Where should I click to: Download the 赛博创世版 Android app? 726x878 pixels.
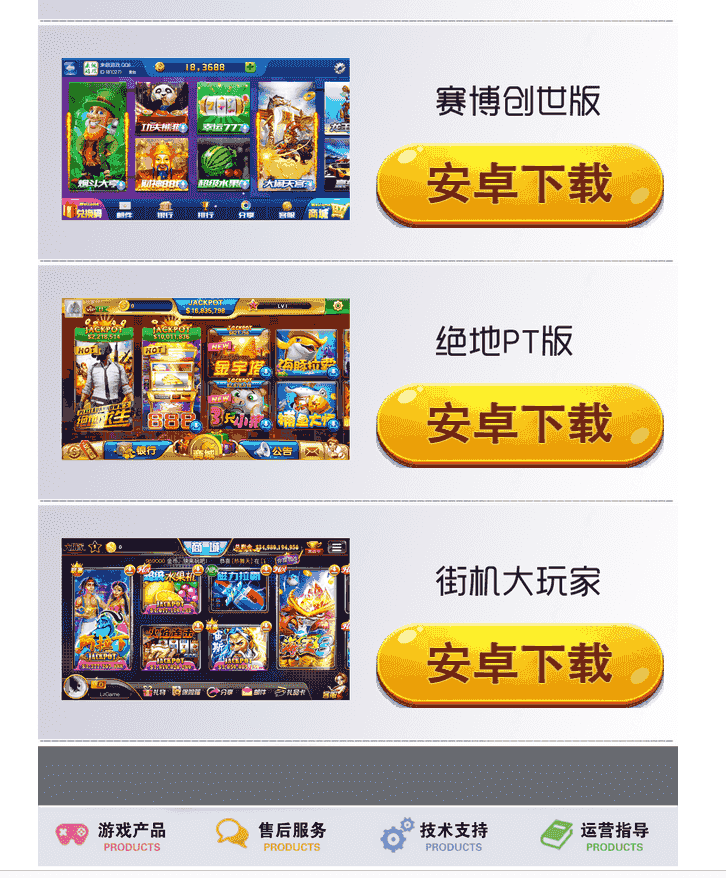coord(519,185)
